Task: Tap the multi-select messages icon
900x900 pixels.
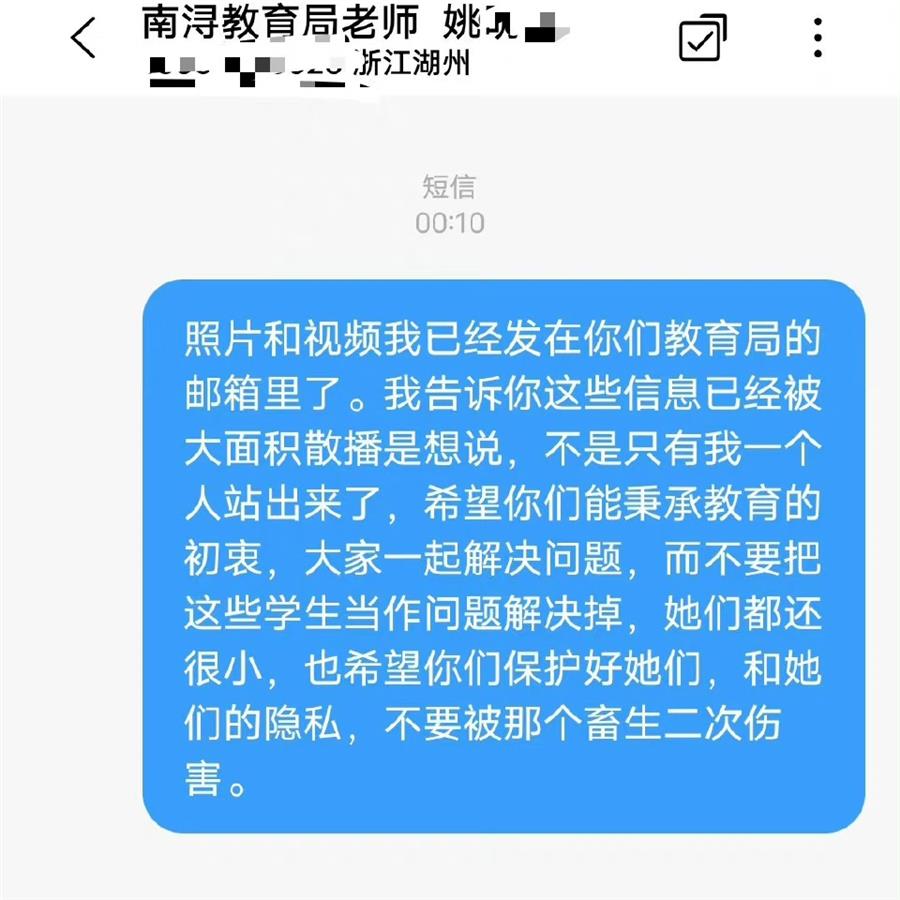Action: pyautogui.click(x=702, y=39)
